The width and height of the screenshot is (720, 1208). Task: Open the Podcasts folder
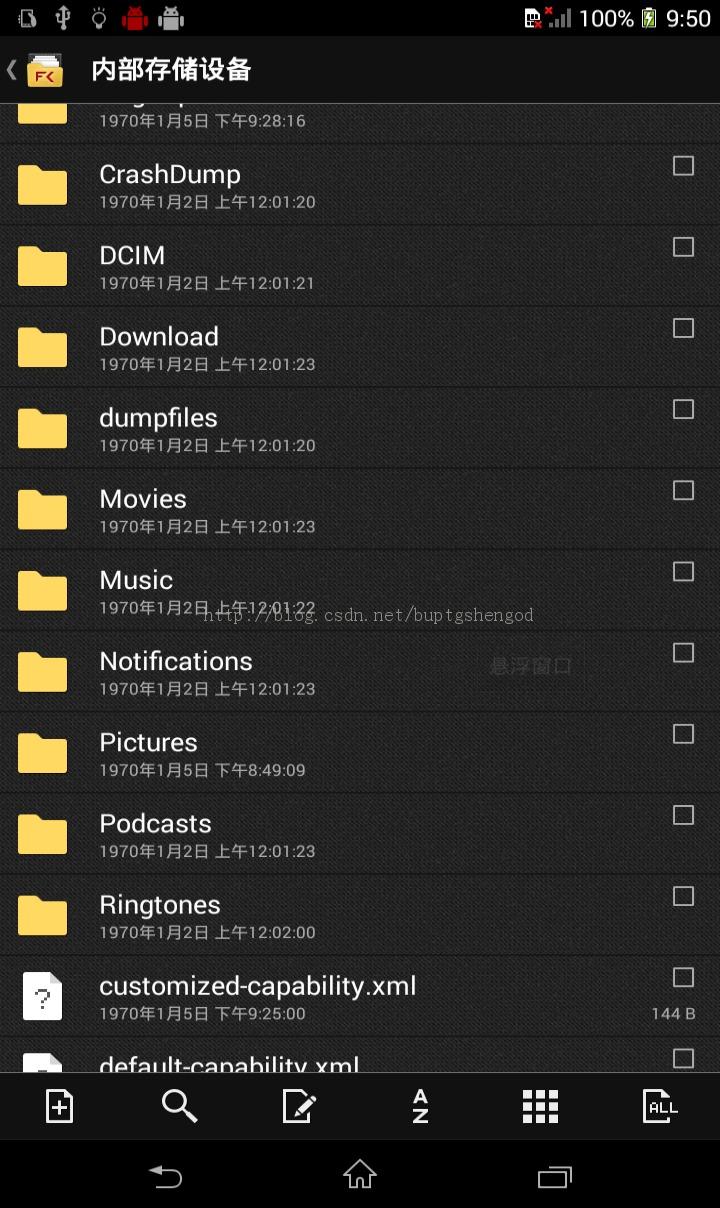pos(155,834)
